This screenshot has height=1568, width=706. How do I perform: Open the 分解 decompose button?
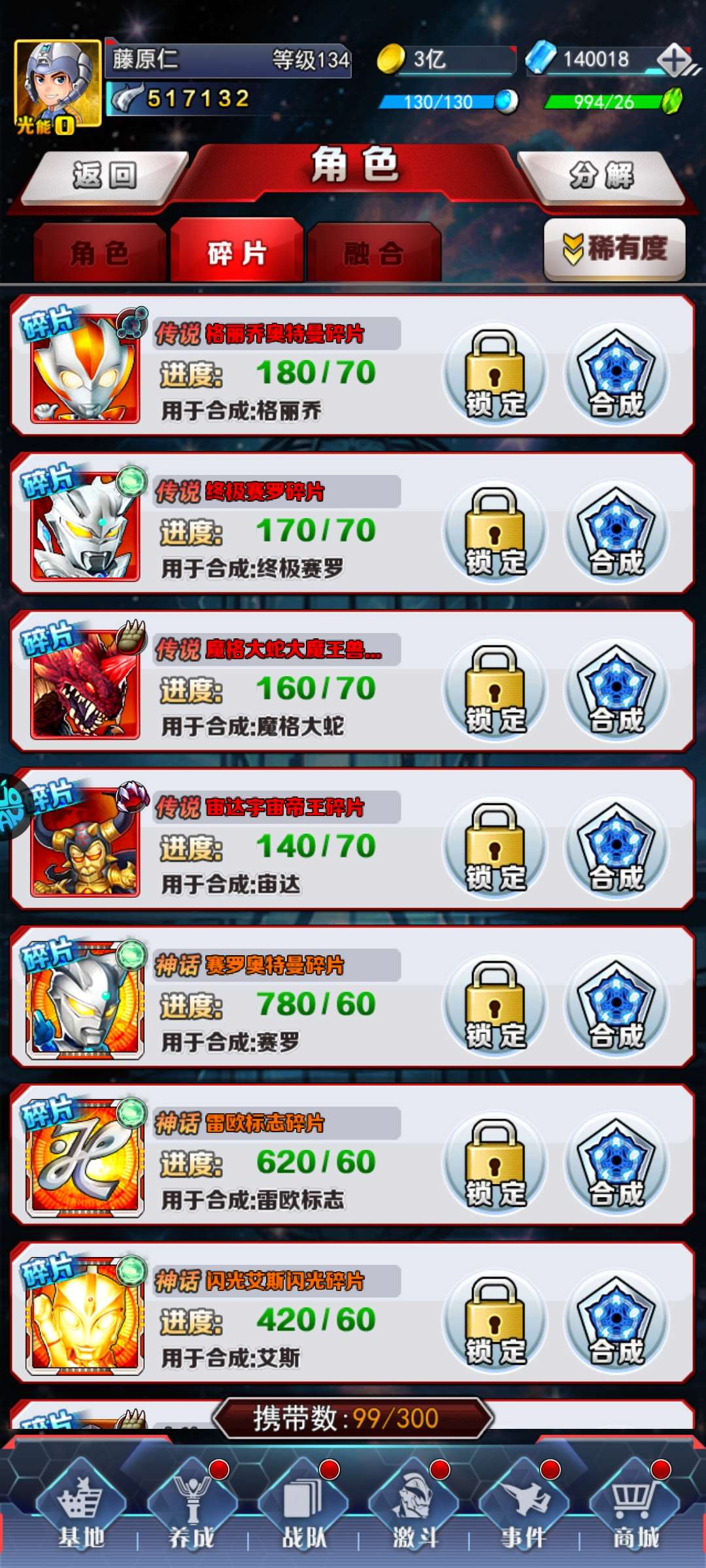point(601,176)
